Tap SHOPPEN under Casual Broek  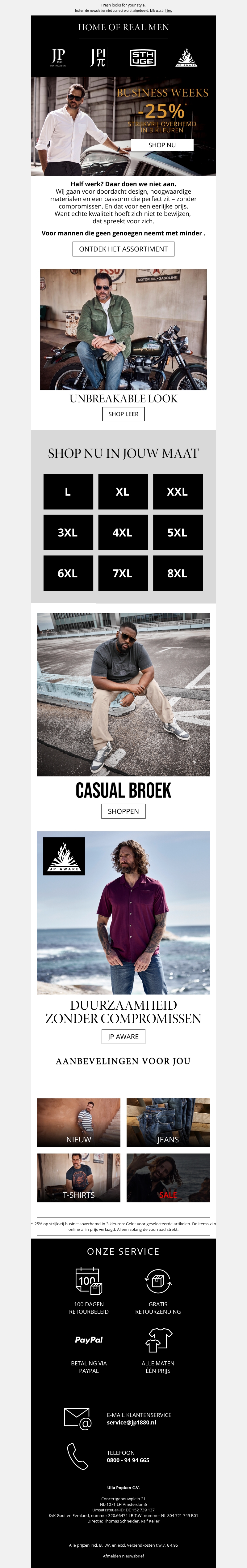coord(123,811)
